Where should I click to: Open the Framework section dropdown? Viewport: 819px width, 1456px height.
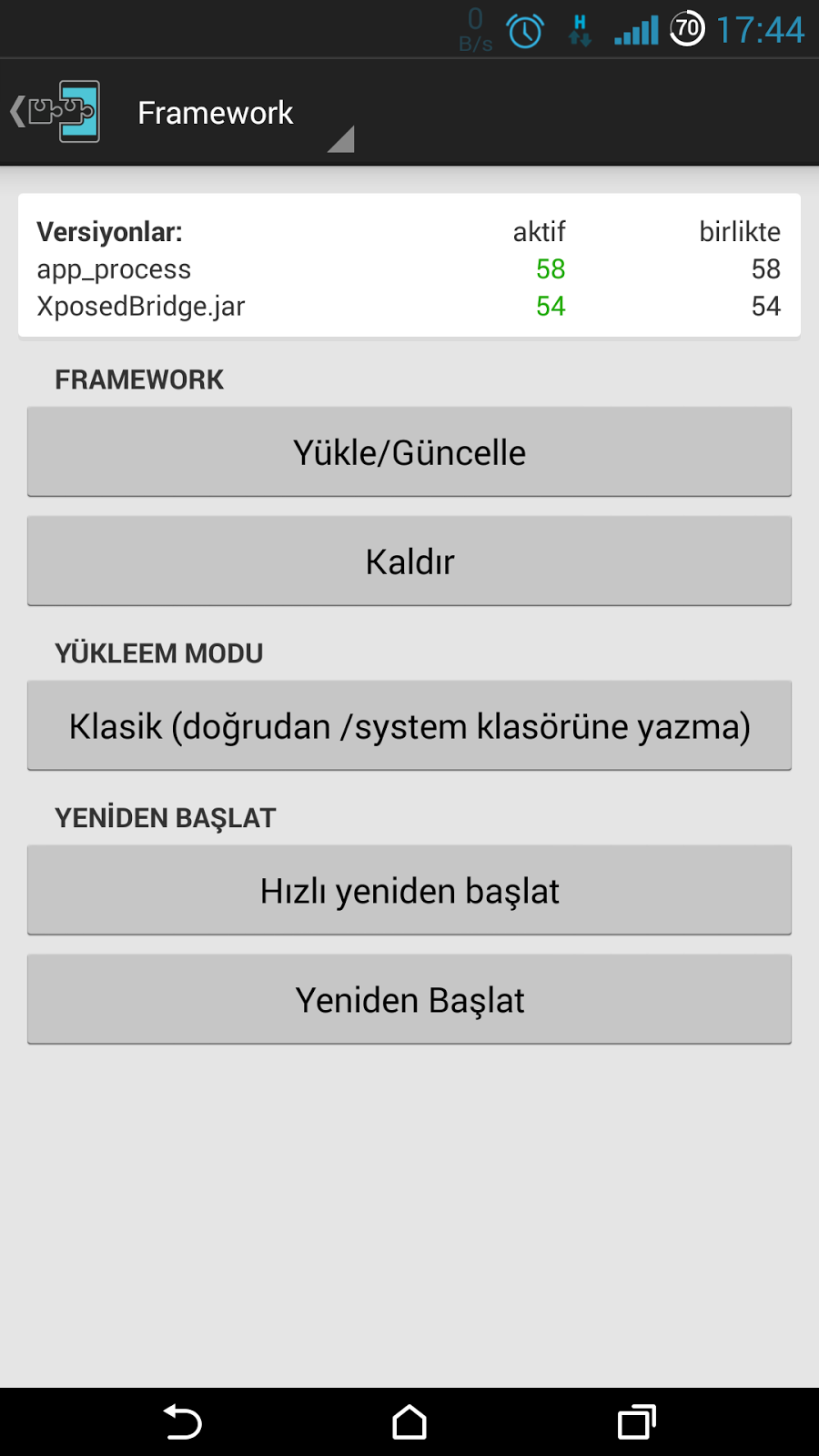pos(244,114)
